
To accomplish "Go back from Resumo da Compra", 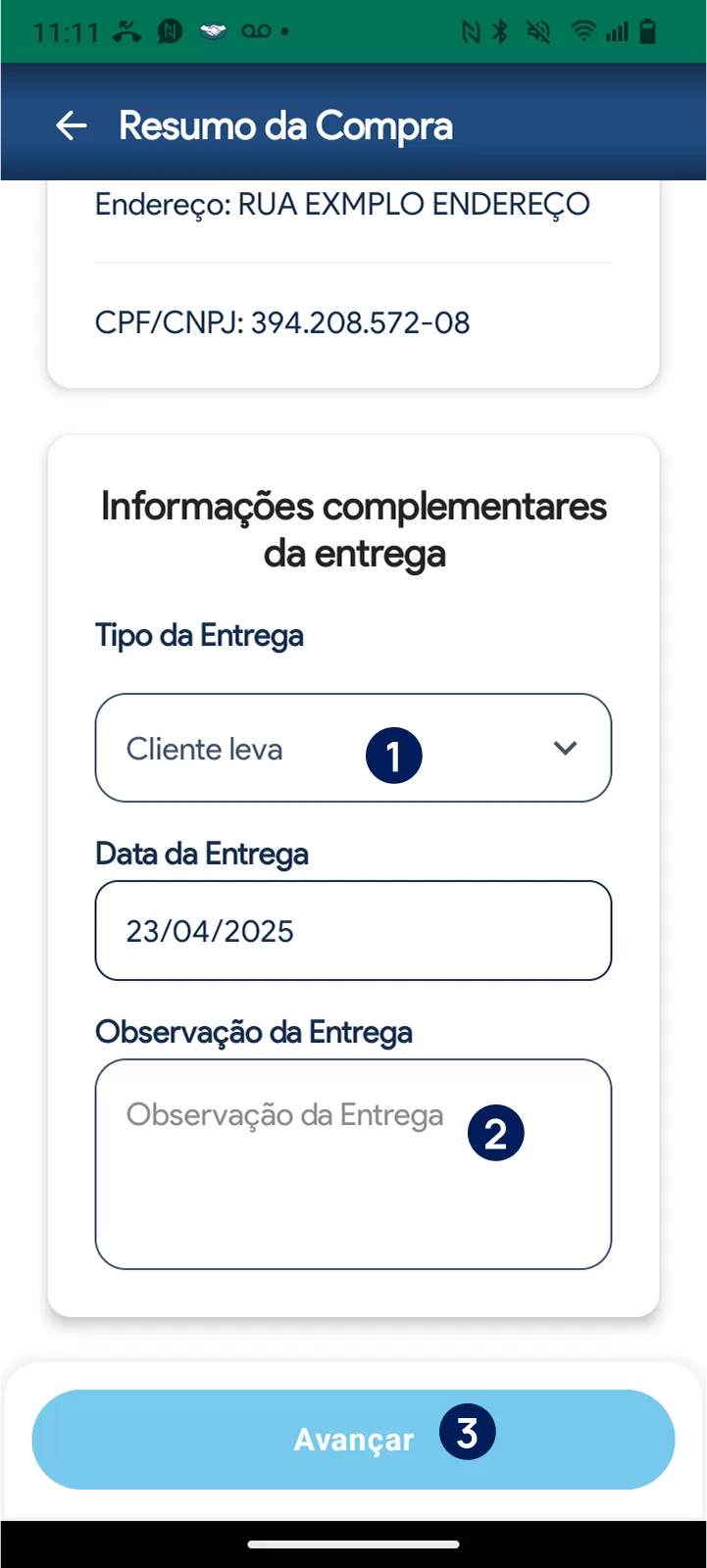I will pos(72,125).
